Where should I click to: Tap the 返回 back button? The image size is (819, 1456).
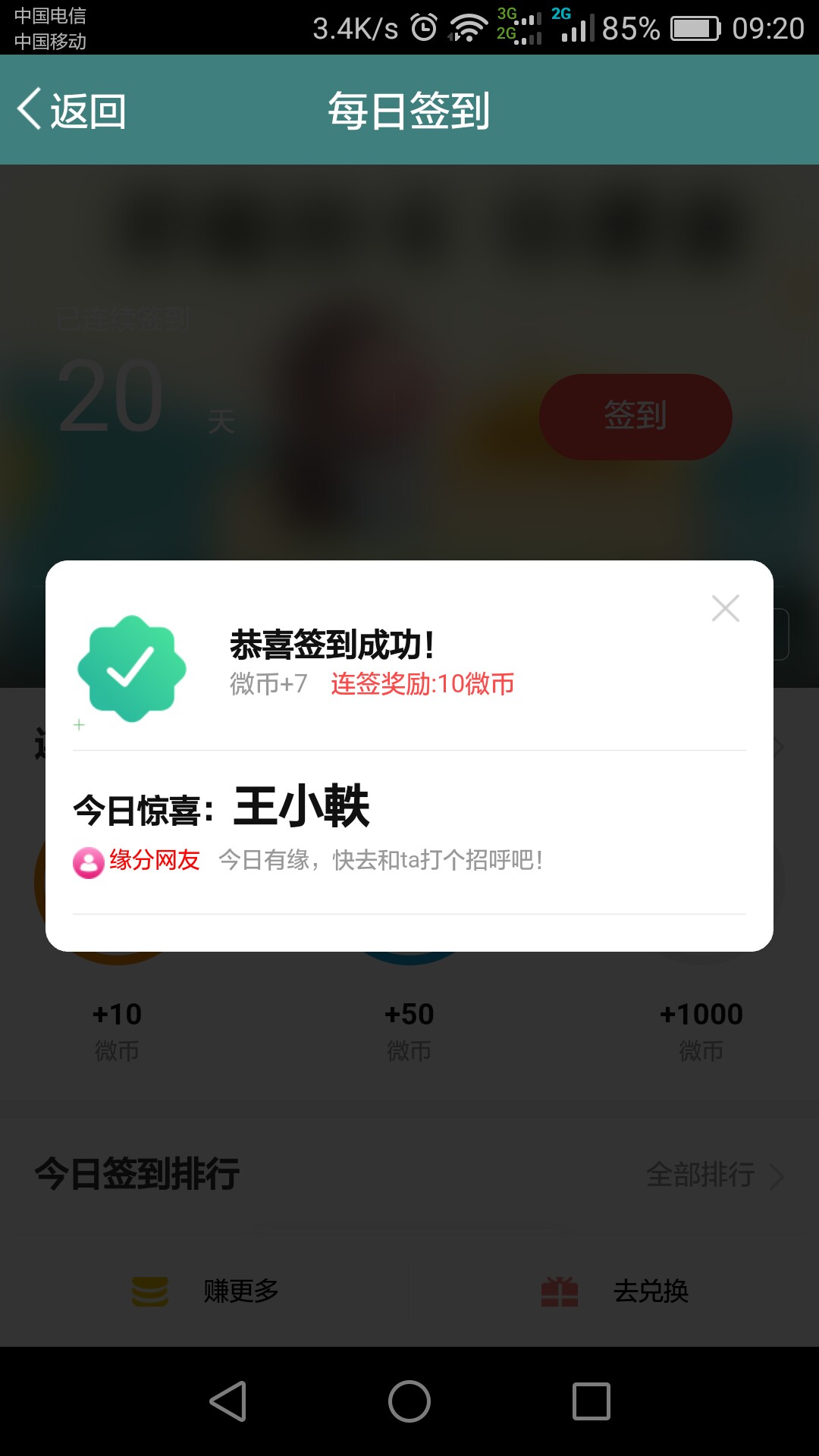pyautogui.click(x=72, y=111)
